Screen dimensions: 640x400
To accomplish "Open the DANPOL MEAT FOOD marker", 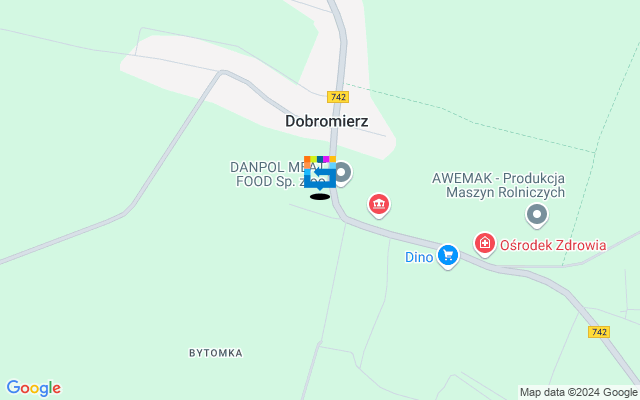I will pyautogui.click(x=343, y=172).
